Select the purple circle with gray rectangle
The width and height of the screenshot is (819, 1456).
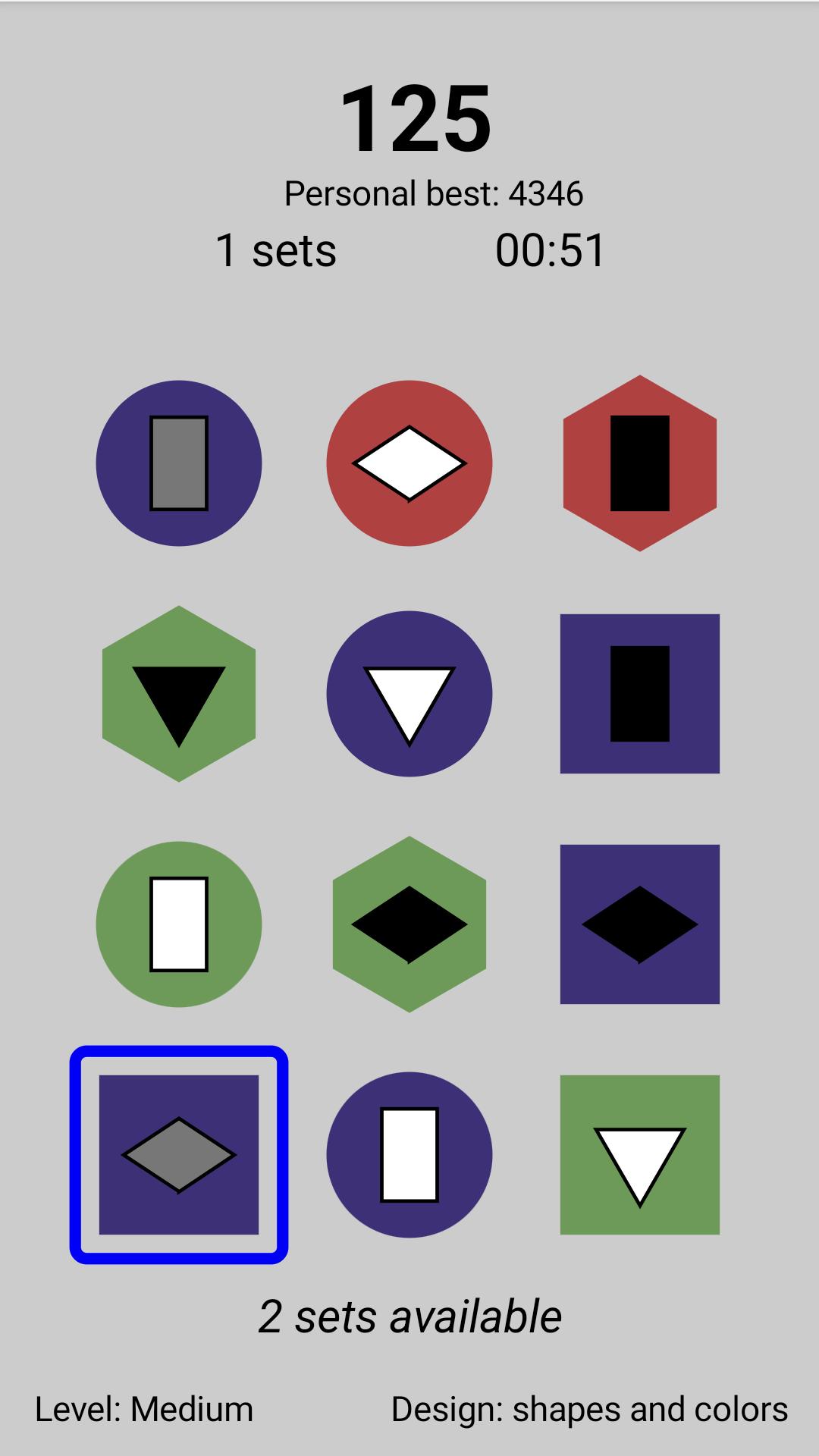(179, 463)
